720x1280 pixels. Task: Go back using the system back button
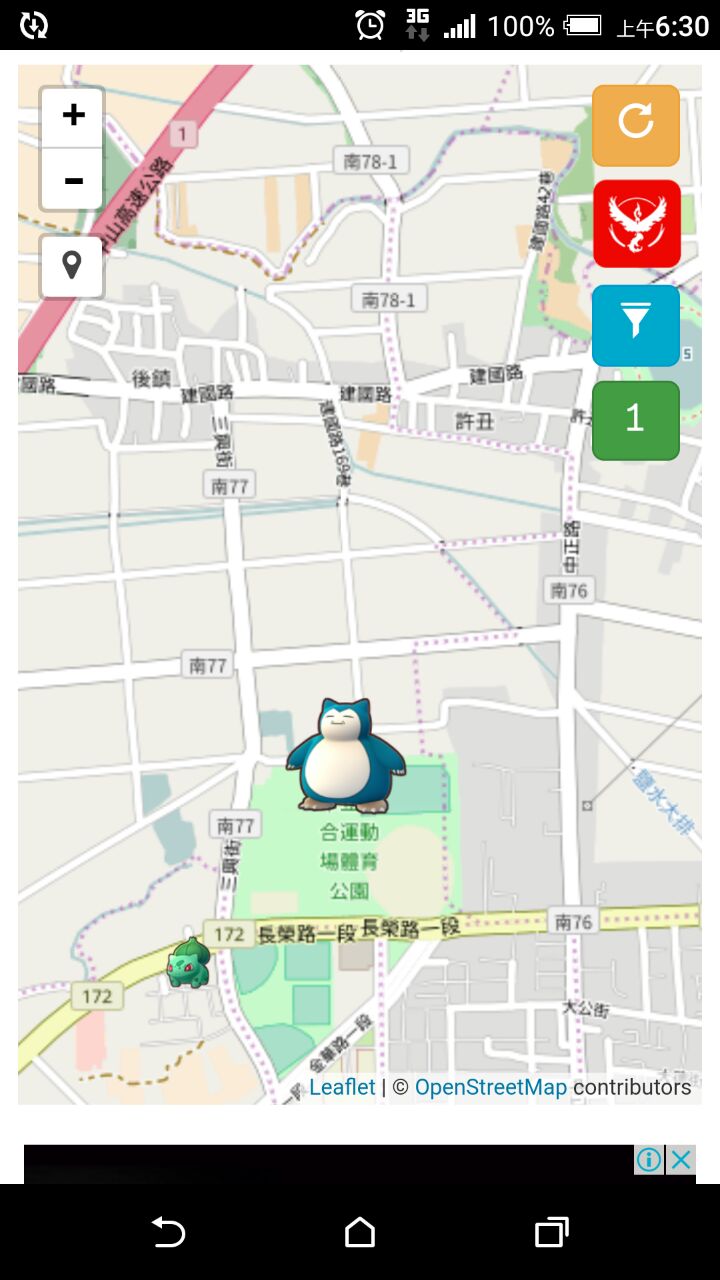168,1232
